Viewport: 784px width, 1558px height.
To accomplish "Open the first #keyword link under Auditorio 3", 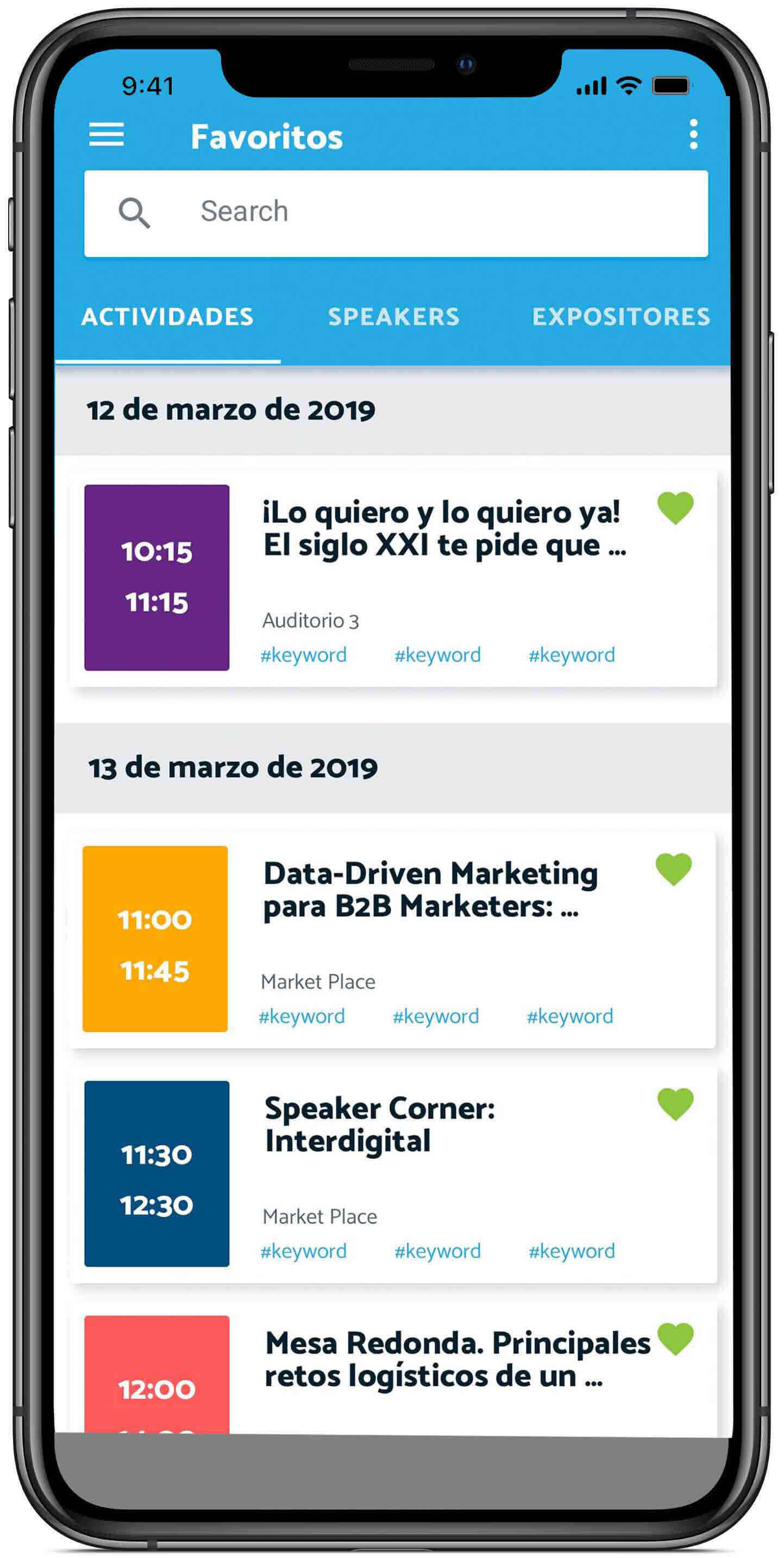I will [x=304, y=654].
